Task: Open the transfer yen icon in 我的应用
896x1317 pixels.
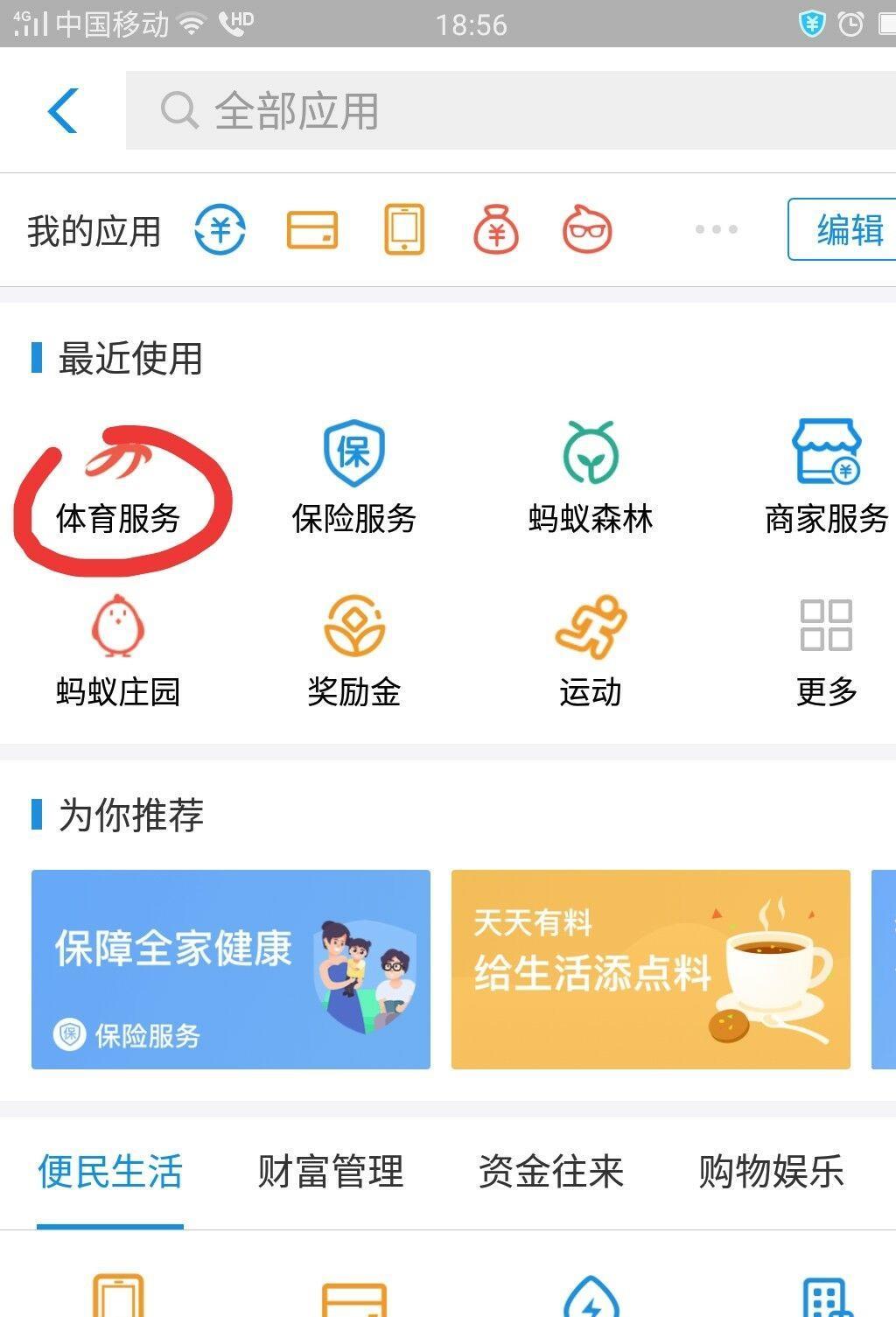Action: [220, 230]
